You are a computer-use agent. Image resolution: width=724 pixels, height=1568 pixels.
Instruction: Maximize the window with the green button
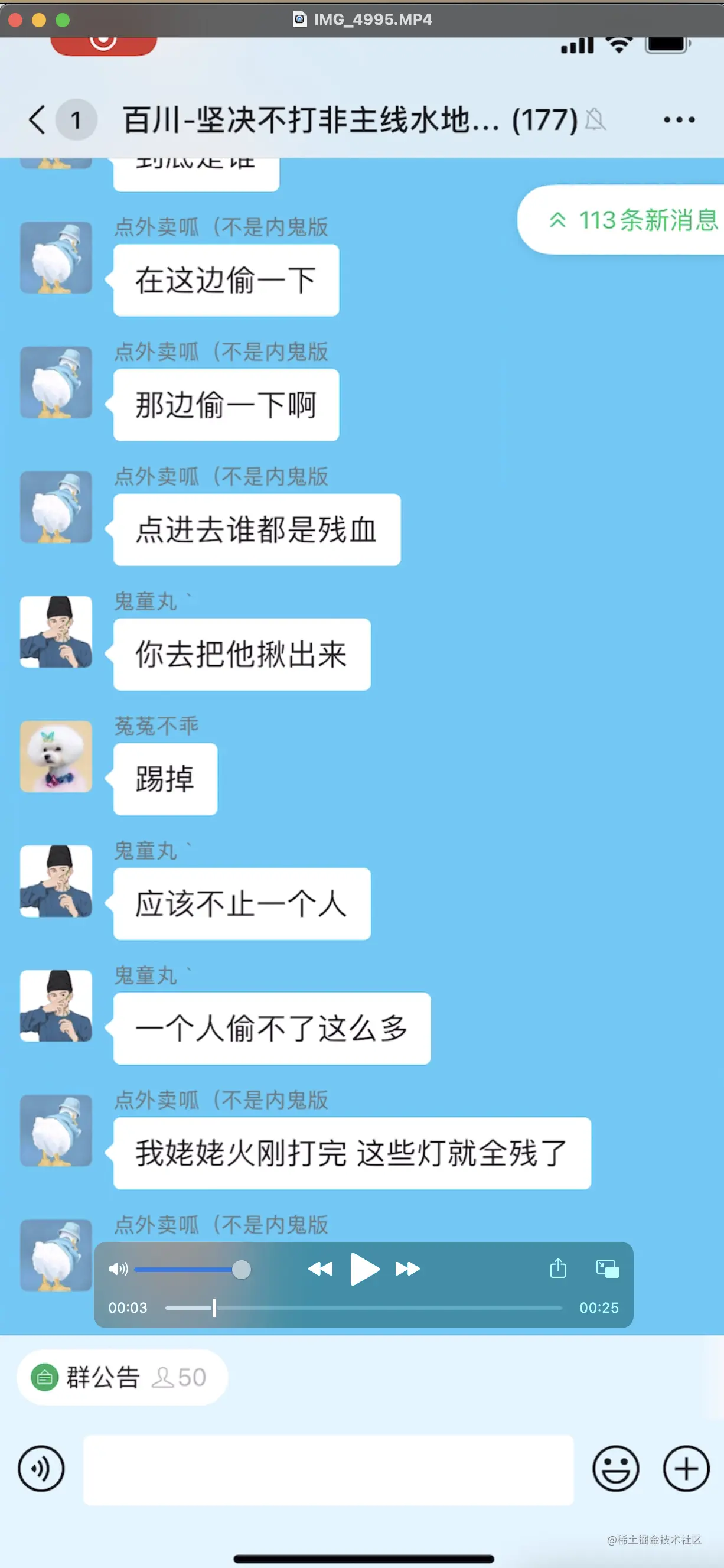[62, 20]
